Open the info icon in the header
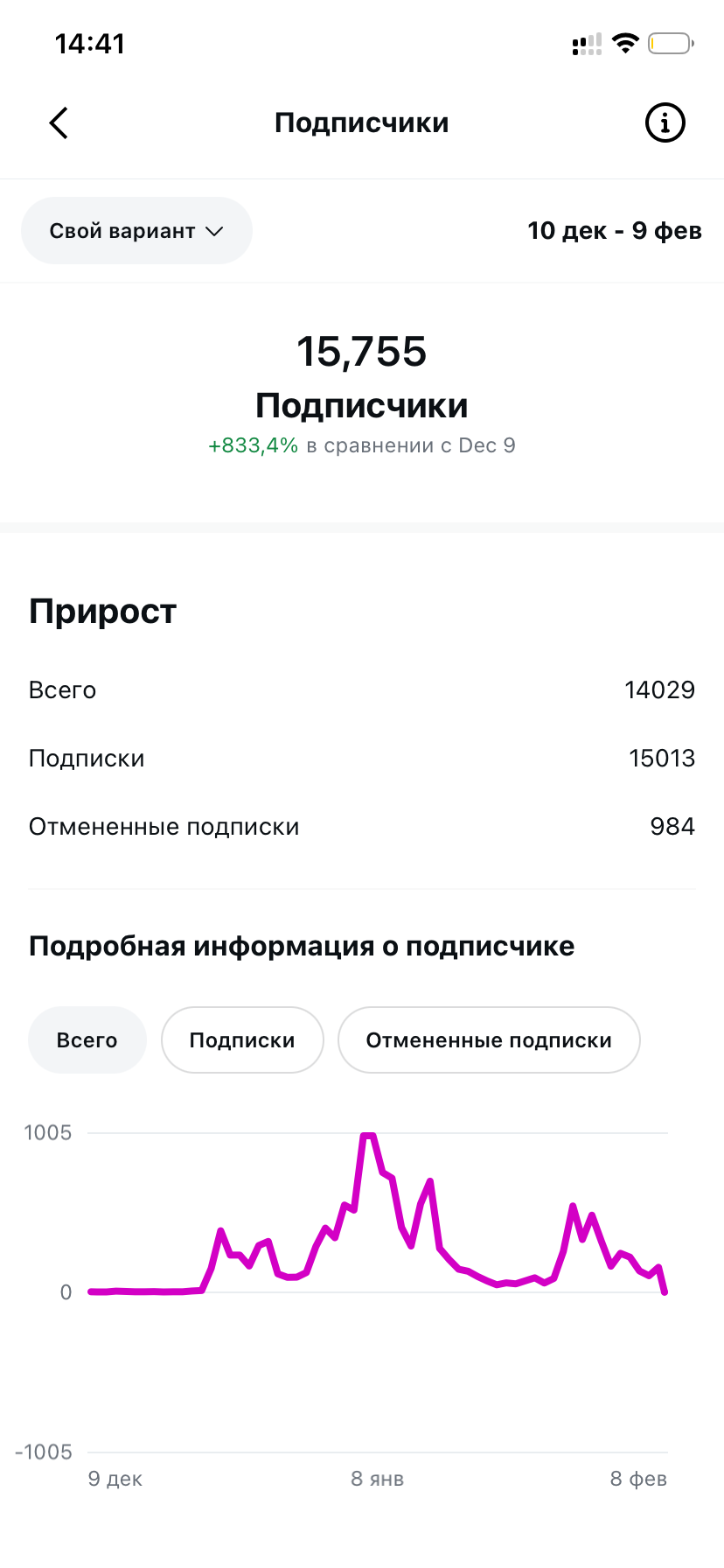 [x=665, y=122]
